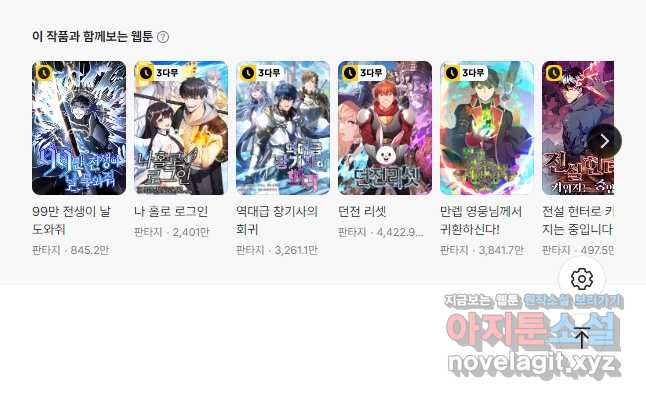Open the webtoon '나 홀로 로그인'
646x401 pixels.
click(x=181, y=128)
